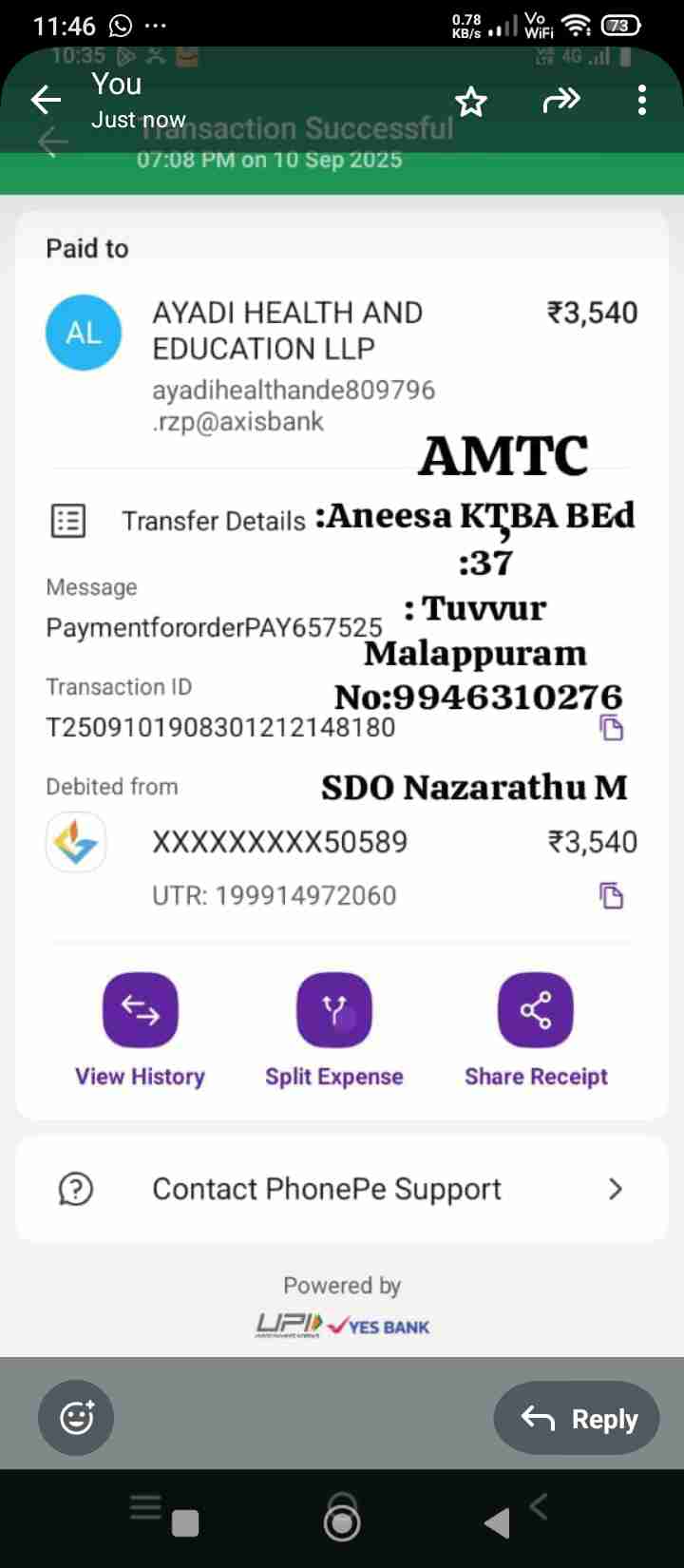684x1568 pixels.
Task: Tap the Reply button
Action: [x=577, y=1418]
